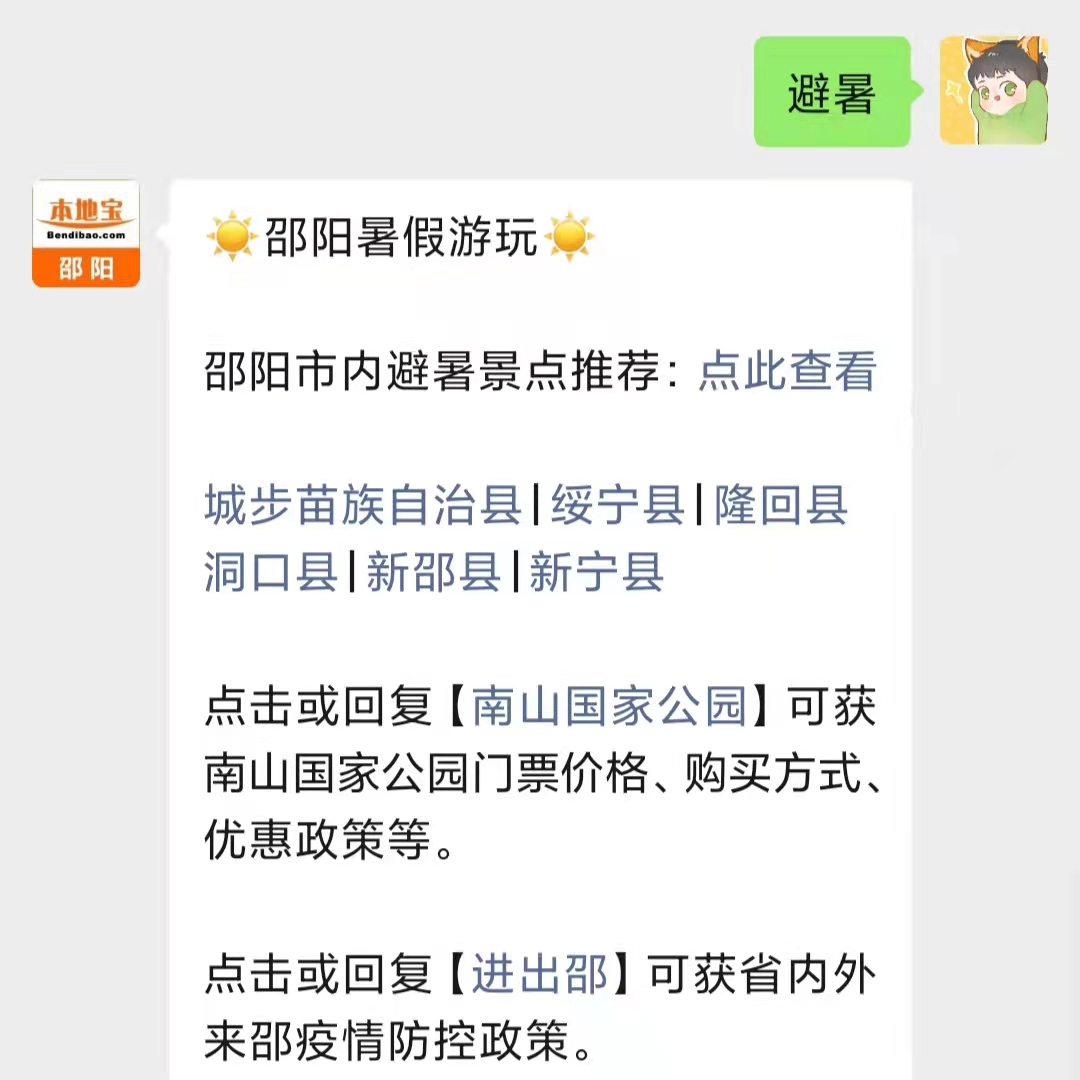View my own profile avatar

pyautogui.click(x=993, y=91)
